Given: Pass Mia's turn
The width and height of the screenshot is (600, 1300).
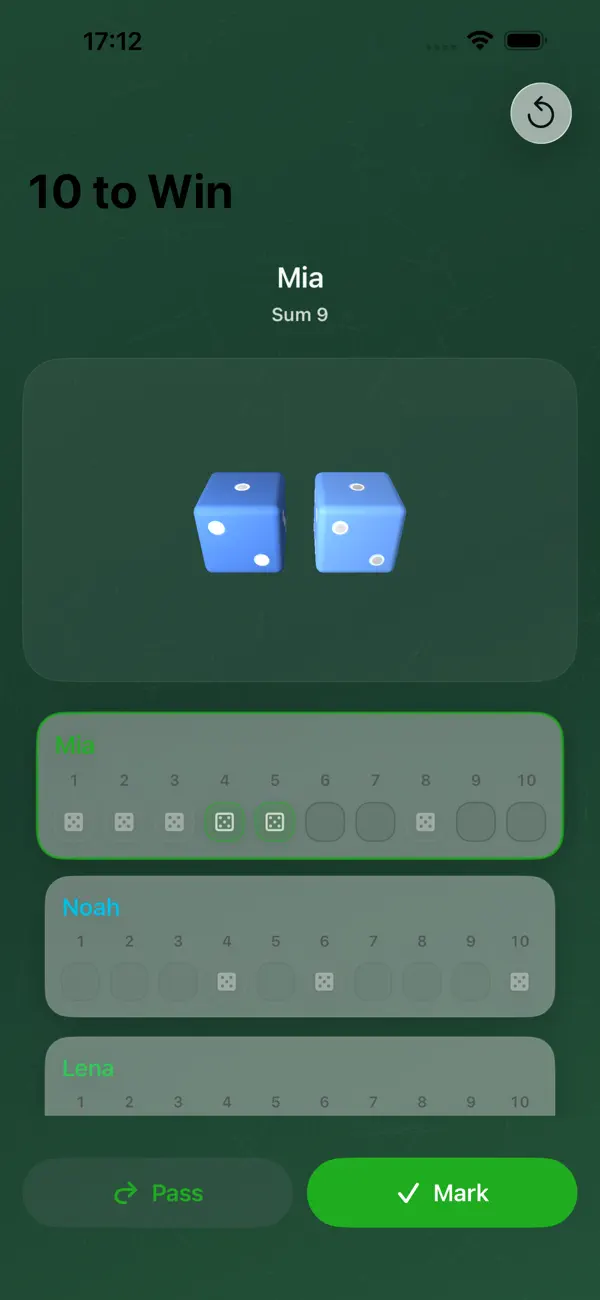Looking at the screenshot, I should (x=158, y=1193).
